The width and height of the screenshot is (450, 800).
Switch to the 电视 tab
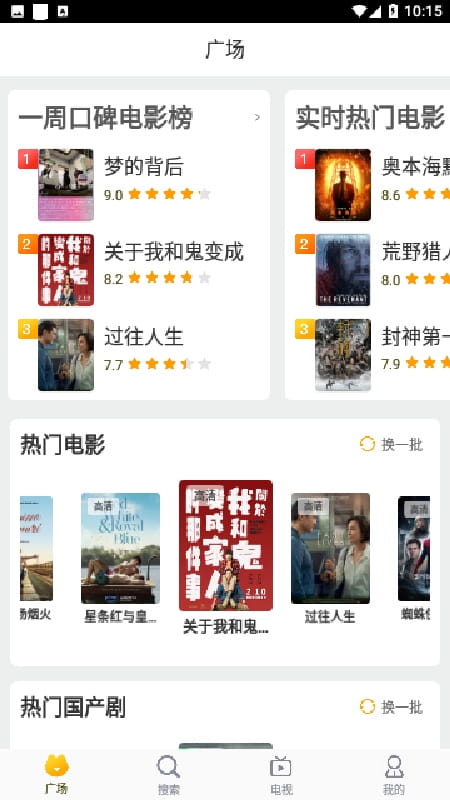tap(281, 774)
